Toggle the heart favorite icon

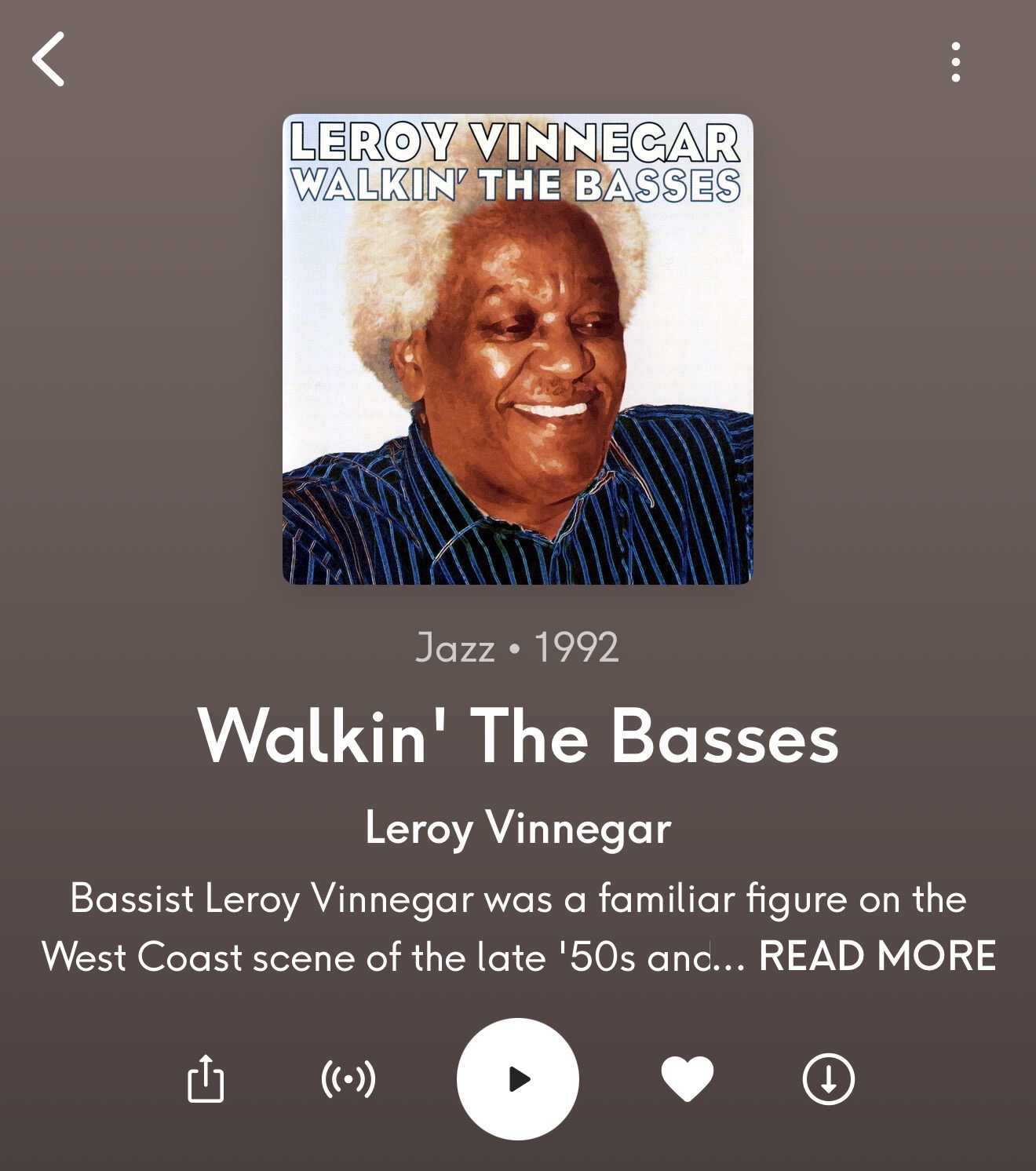[x=688, y=1079]
